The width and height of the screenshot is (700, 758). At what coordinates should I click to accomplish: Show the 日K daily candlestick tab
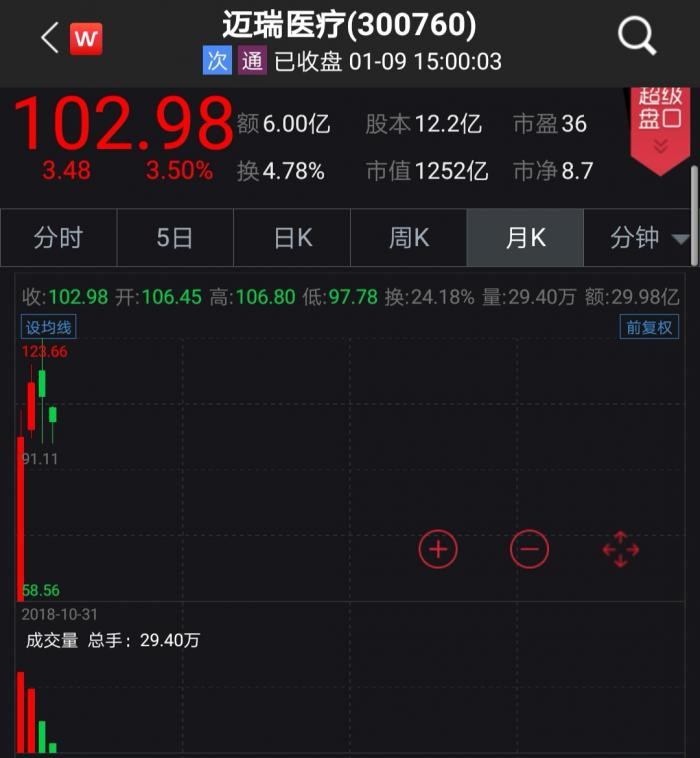pos(292,238)
